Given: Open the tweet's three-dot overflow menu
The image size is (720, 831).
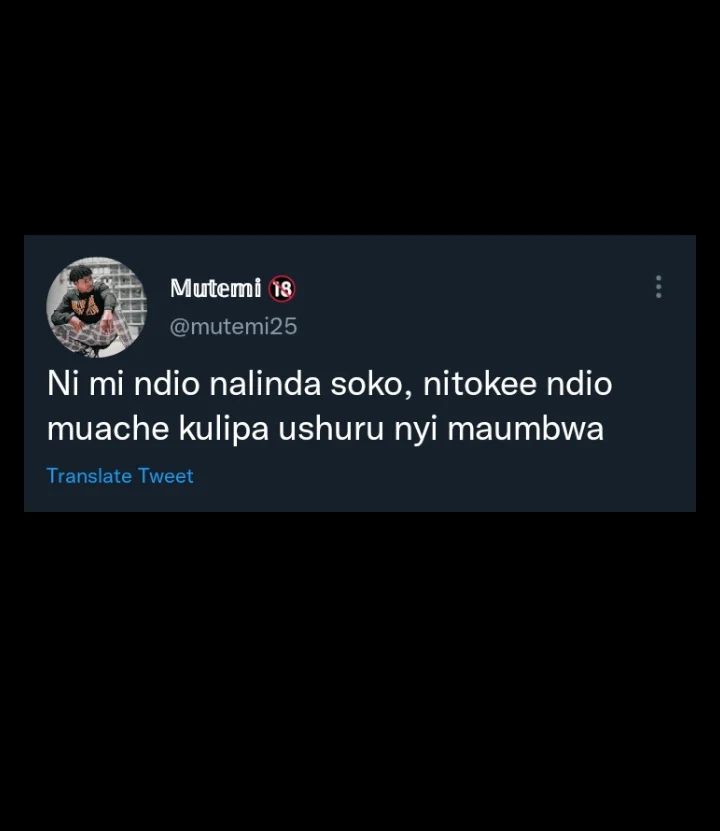Looking at the screenshot, I should [659, 287].
